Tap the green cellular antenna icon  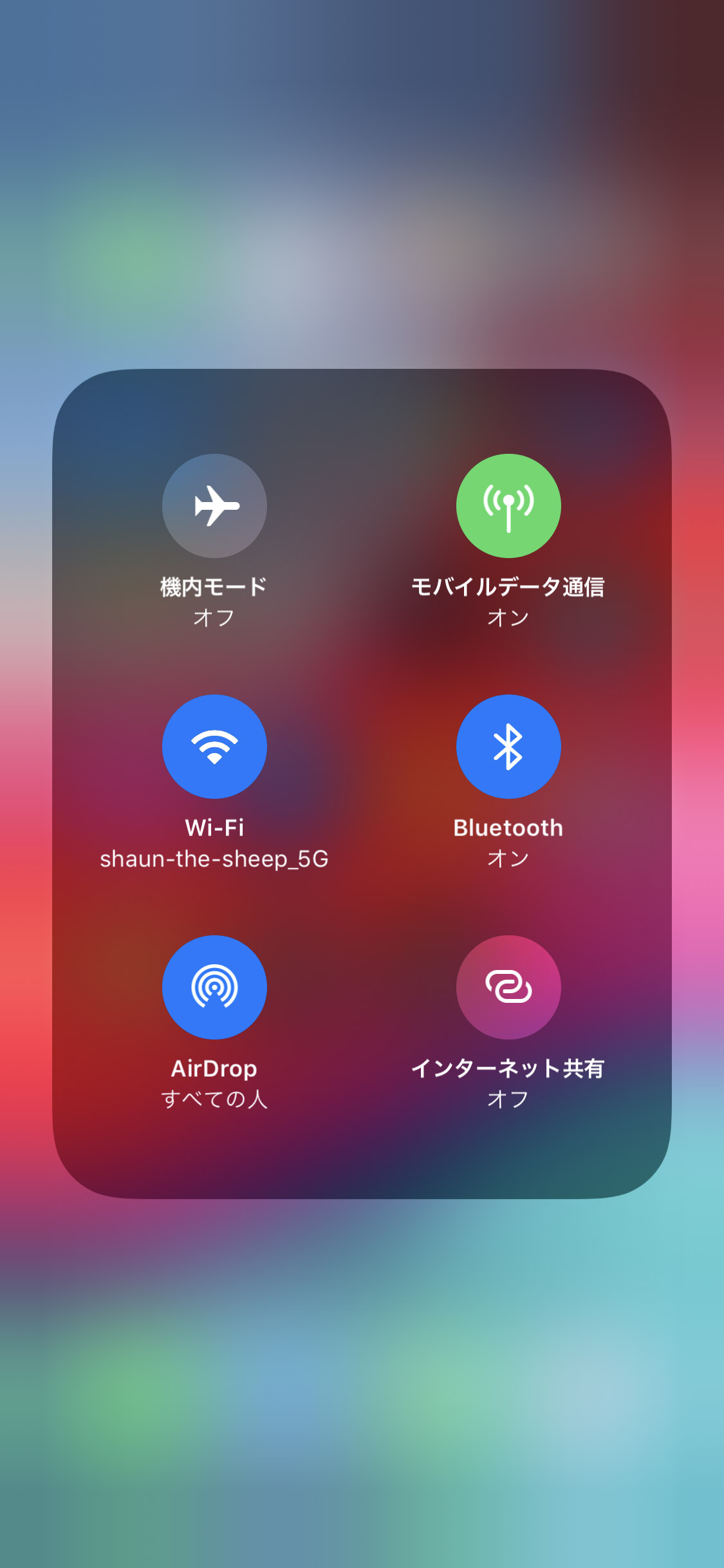click(508, 507)
